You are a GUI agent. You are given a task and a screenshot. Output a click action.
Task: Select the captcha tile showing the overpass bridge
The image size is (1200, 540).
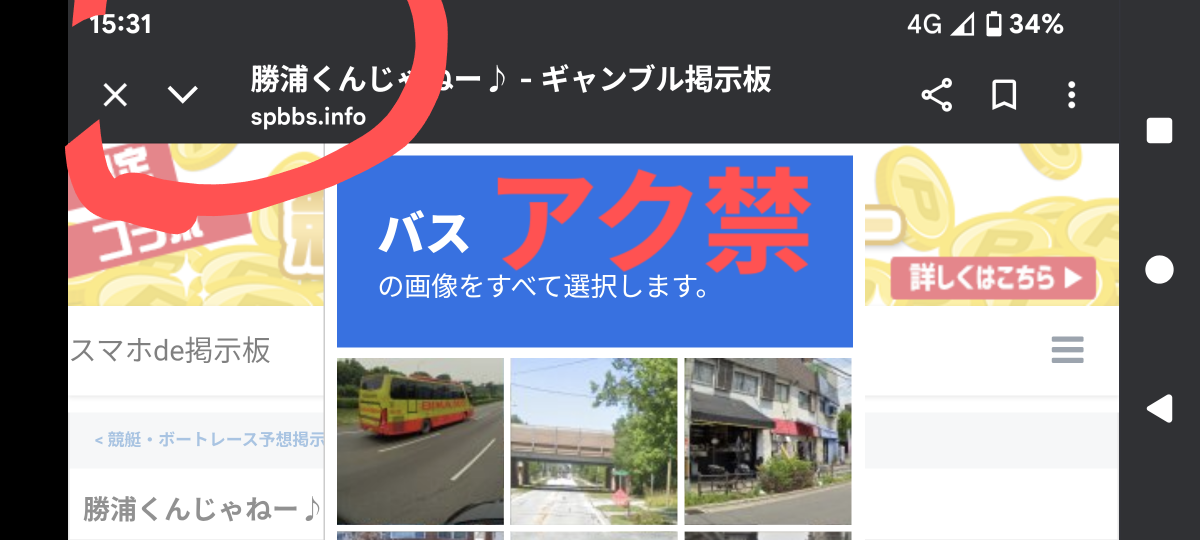point(594,441)
